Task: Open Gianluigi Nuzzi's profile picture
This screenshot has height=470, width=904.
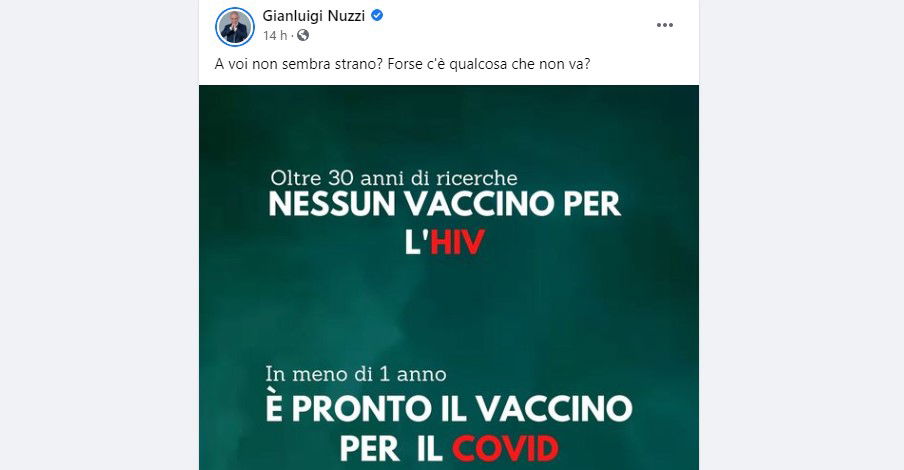Action: pos(235,26)
